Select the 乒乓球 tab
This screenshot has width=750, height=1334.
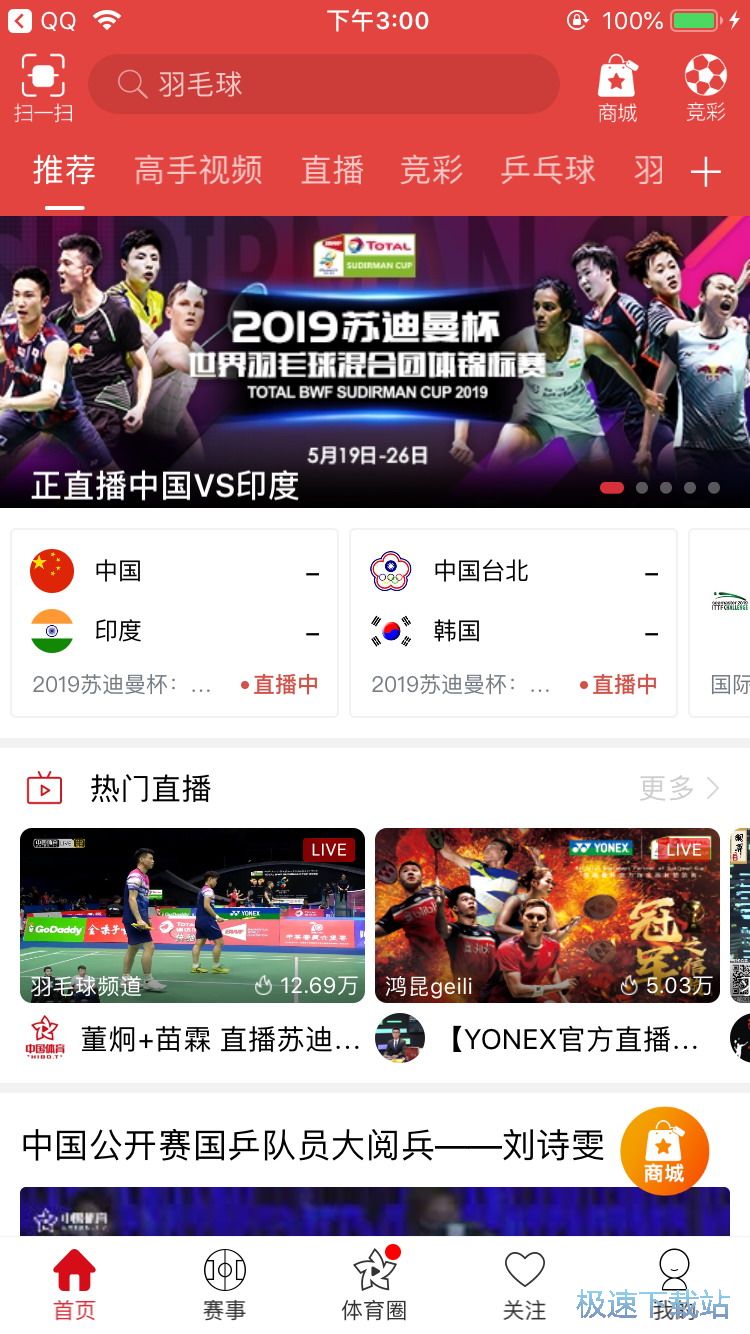tap(548, 170)
